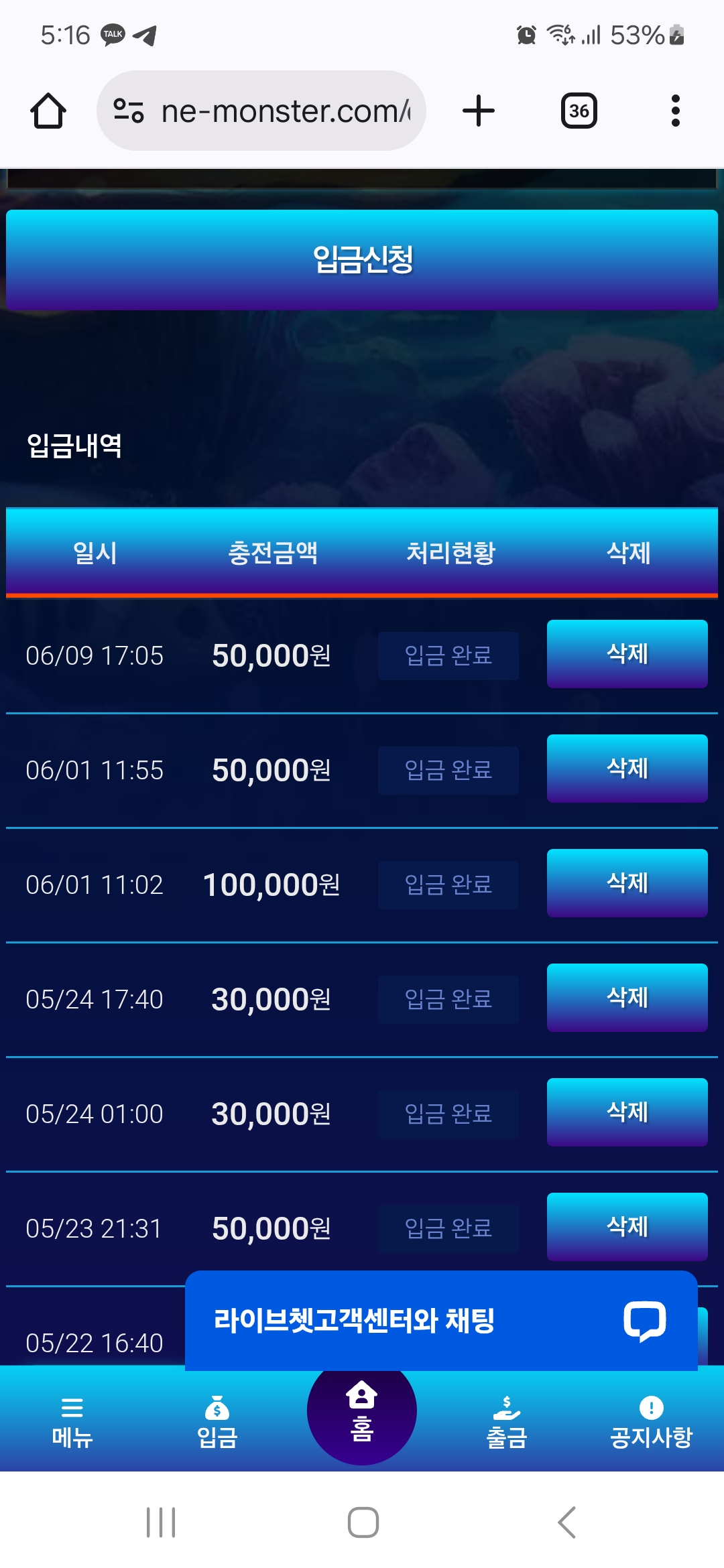Viewport: 724px width, 1568px height.
Task: Delete the 06/09 17:05 deposit record
Action: (627, 654)
